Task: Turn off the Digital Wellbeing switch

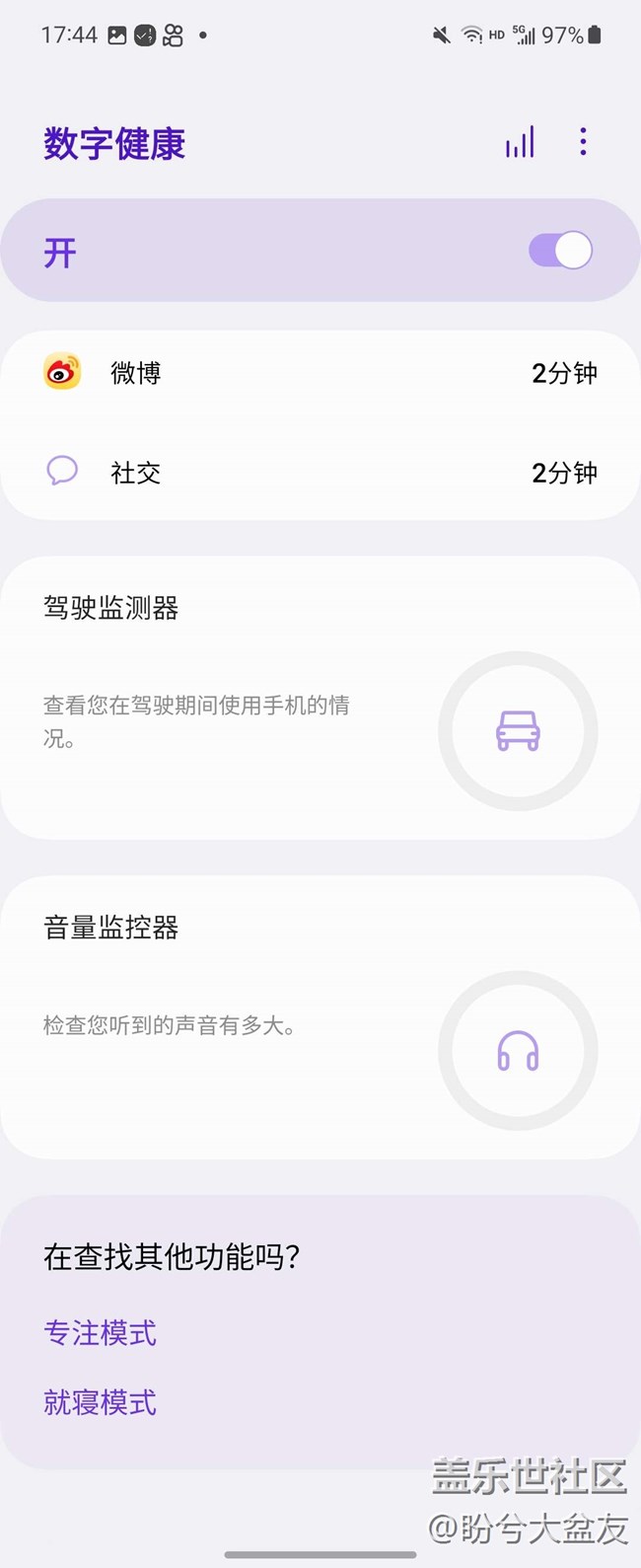Action: coord(560,251)
